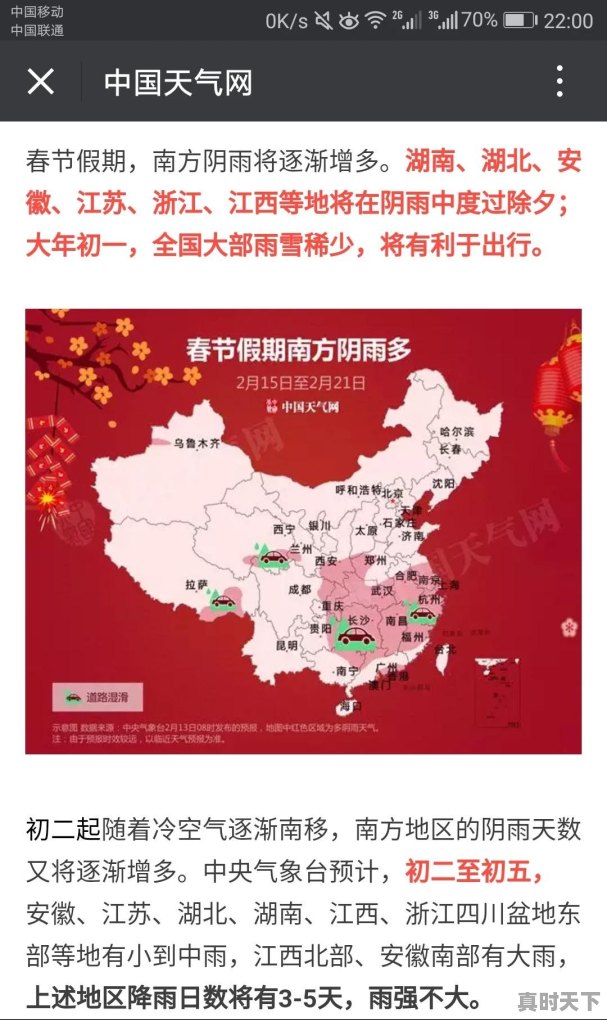
Task: Close the 中国天气网 article page
Action: 41,82
